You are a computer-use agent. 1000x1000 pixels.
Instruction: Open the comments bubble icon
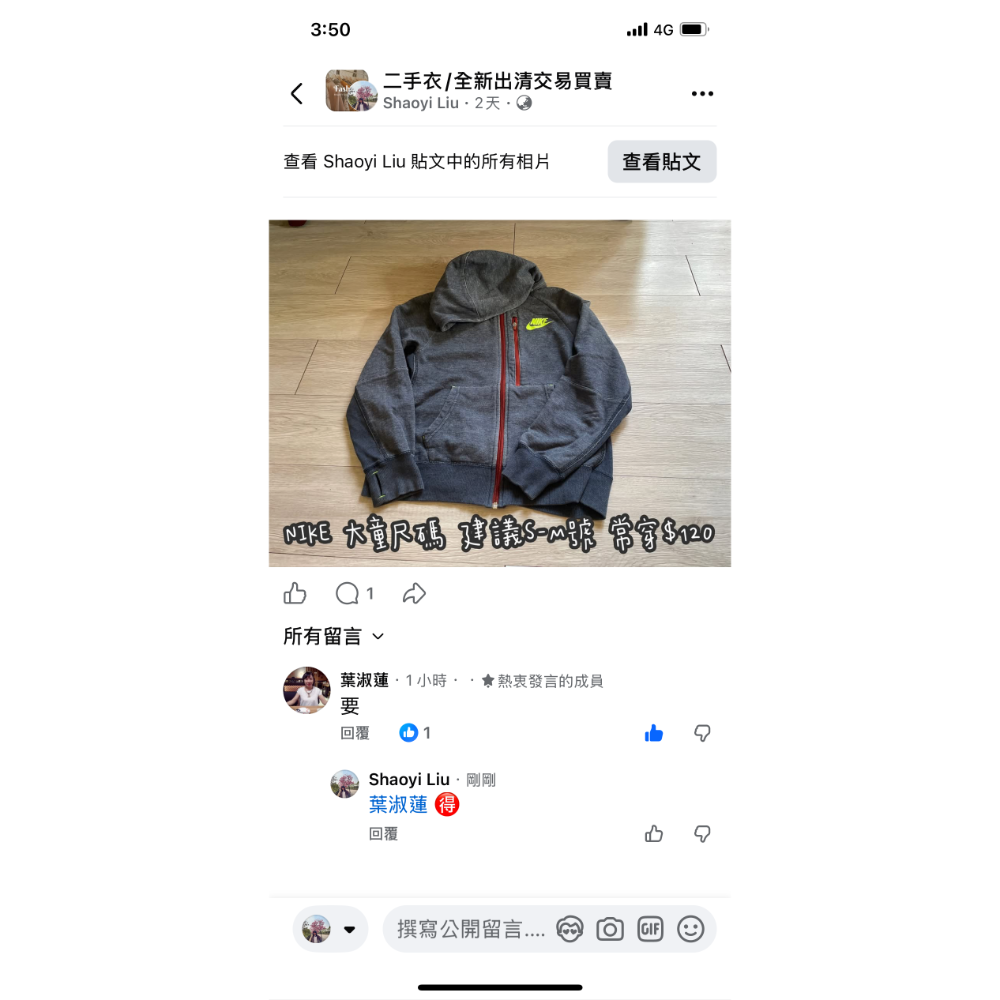point(347,594)
